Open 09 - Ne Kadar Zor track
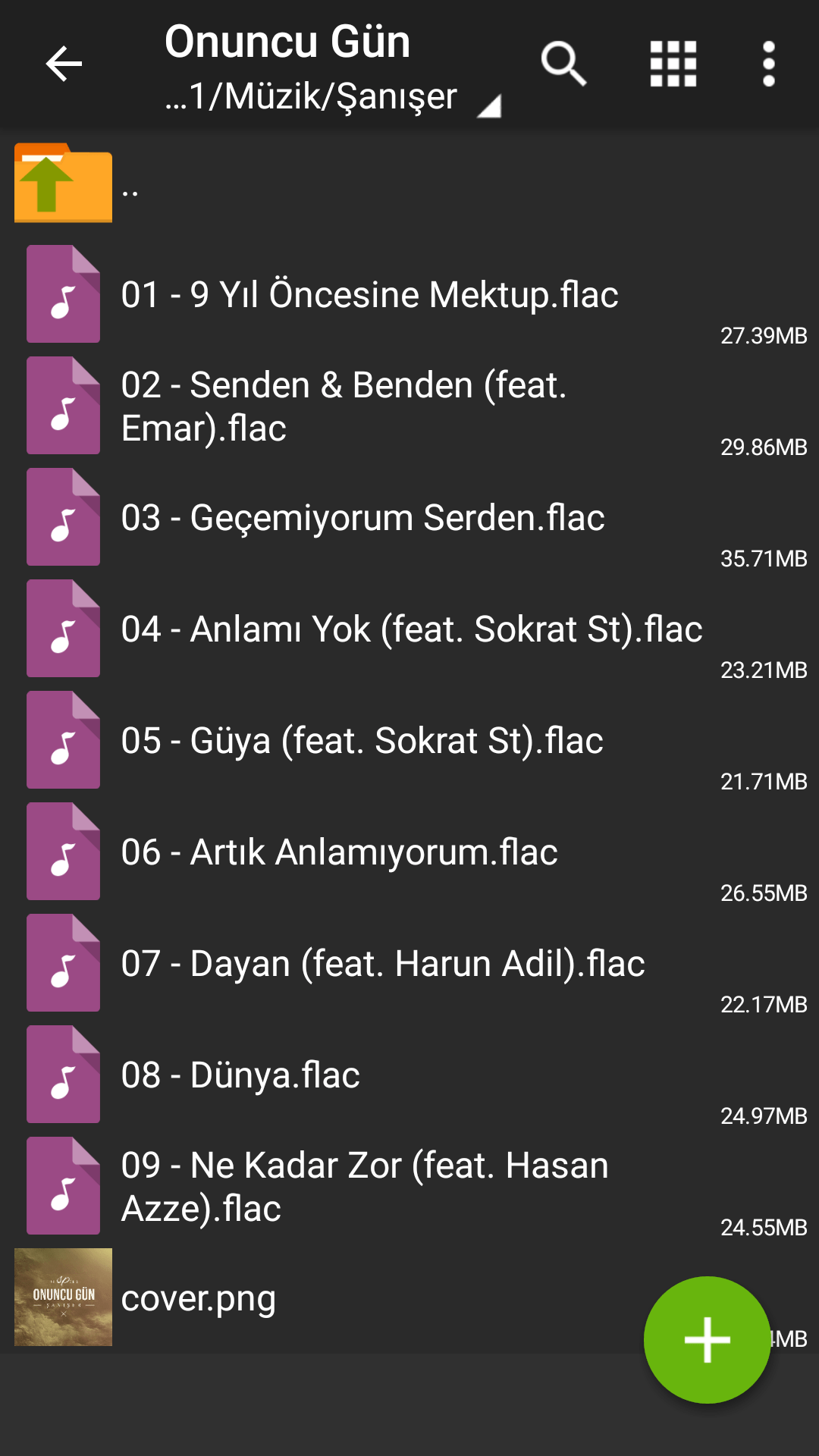Image resolution: width=819 pixels, height=1456 pixels. click(x=364, y=1187)
